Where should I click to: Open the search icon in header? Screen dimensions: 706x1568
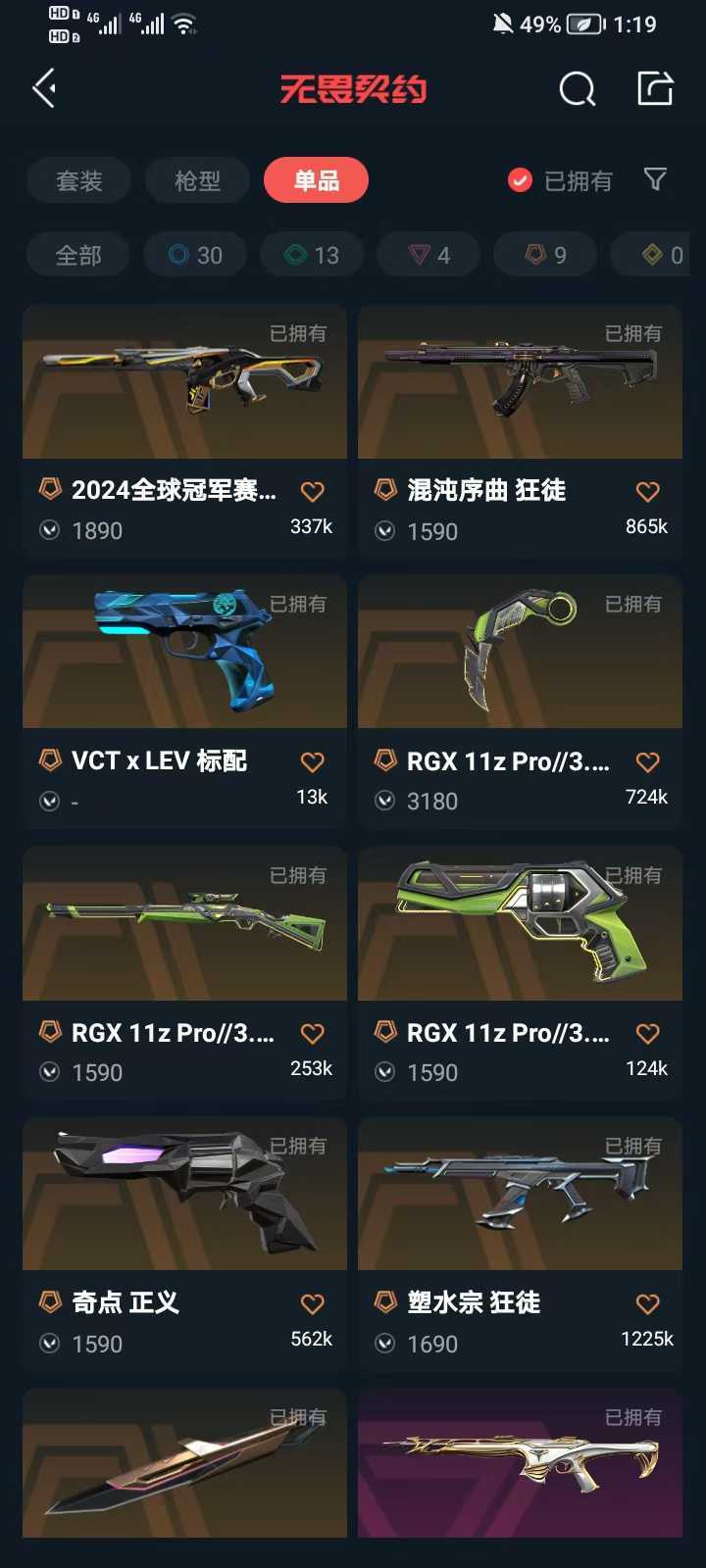point(577,89)
